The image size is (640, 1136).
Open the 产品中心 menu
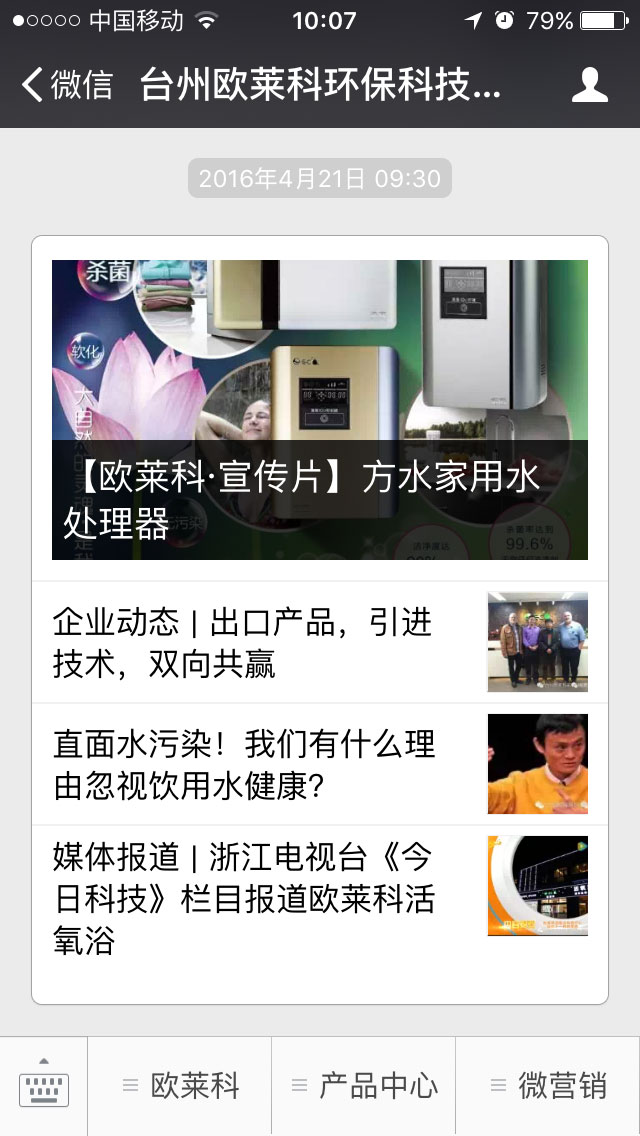[x=364, y=1086]
